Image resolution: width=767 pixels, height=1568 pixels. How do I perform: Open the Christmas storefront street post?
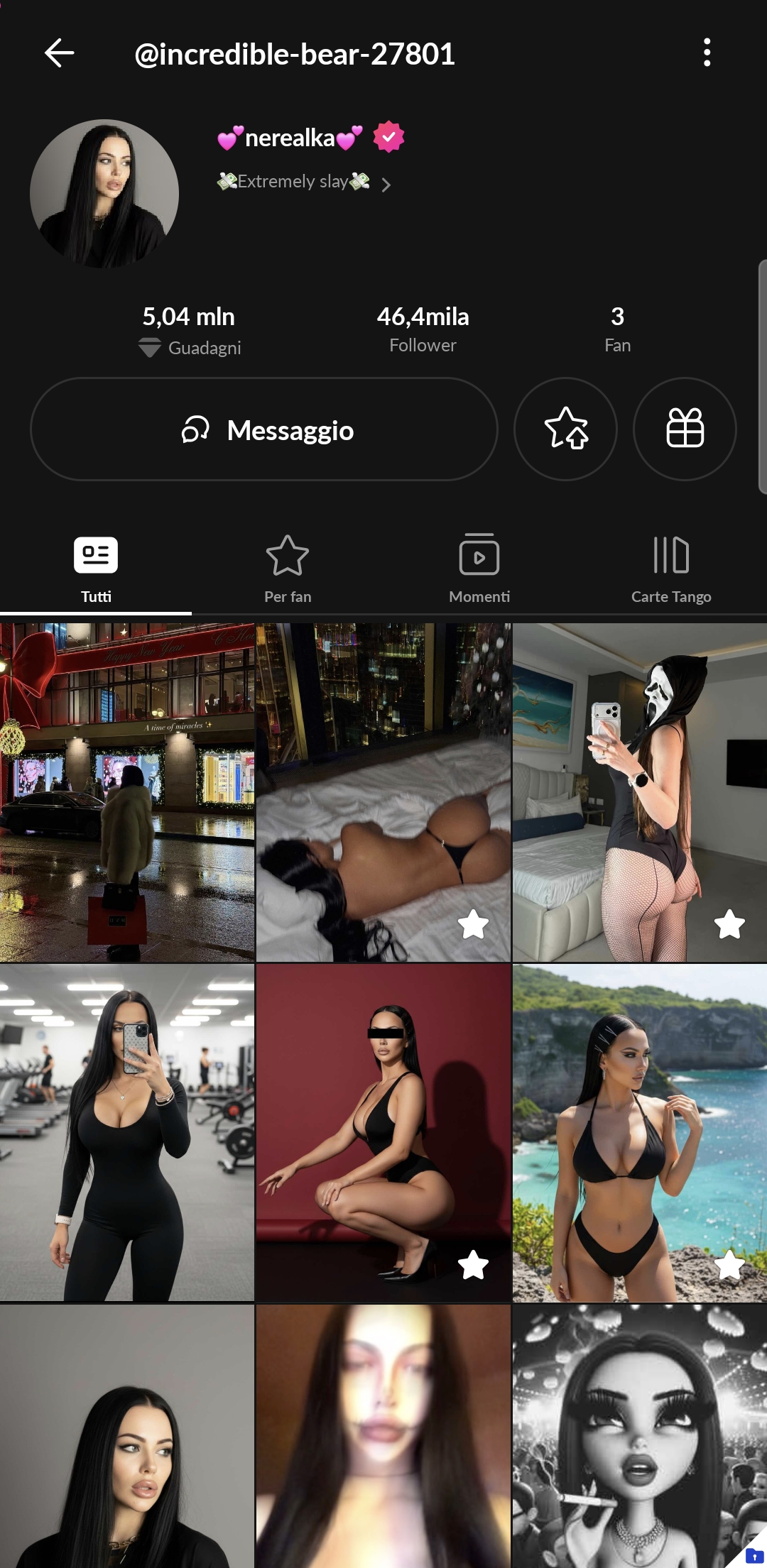(127, 792)
